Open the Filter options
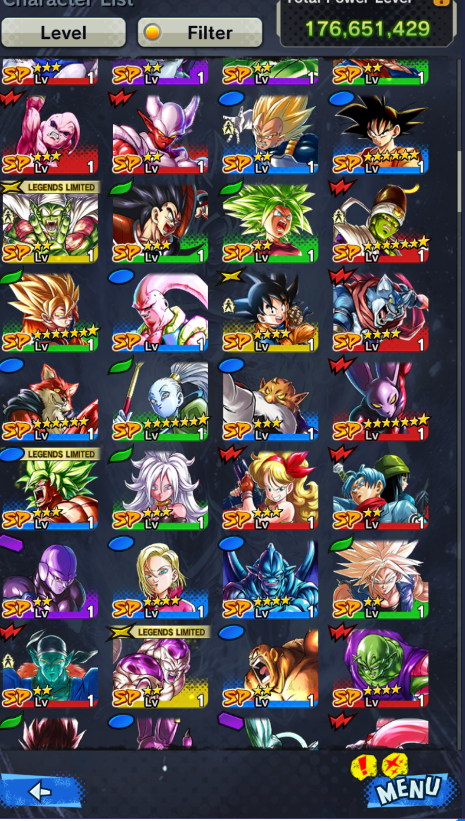The width and height of the screenshot is (465, 821). point(200,33)
